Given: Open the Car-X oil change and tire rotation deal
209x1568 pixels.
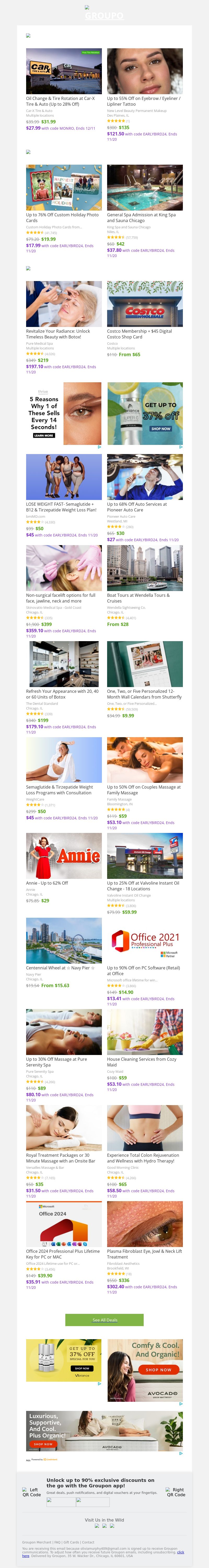Looking at the screenshot, I should click(63, 71).
